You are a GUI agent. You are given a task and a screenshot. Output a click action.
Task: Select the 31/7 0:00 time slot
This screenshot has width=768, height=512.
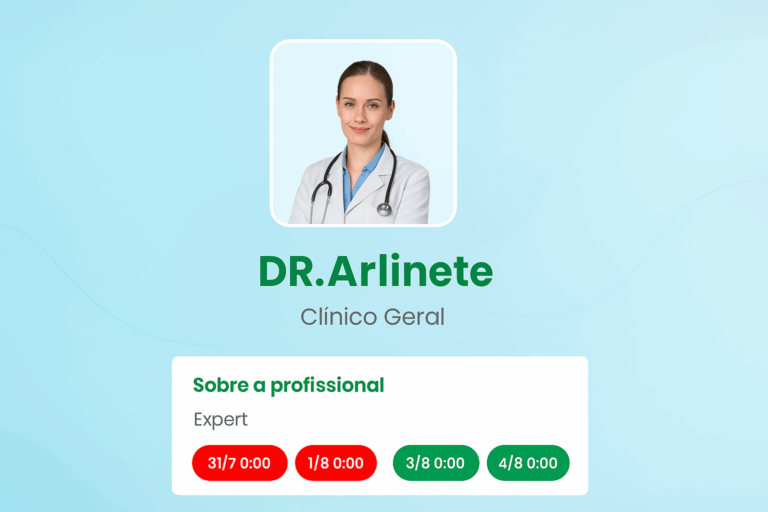click(x=239, y=463)
